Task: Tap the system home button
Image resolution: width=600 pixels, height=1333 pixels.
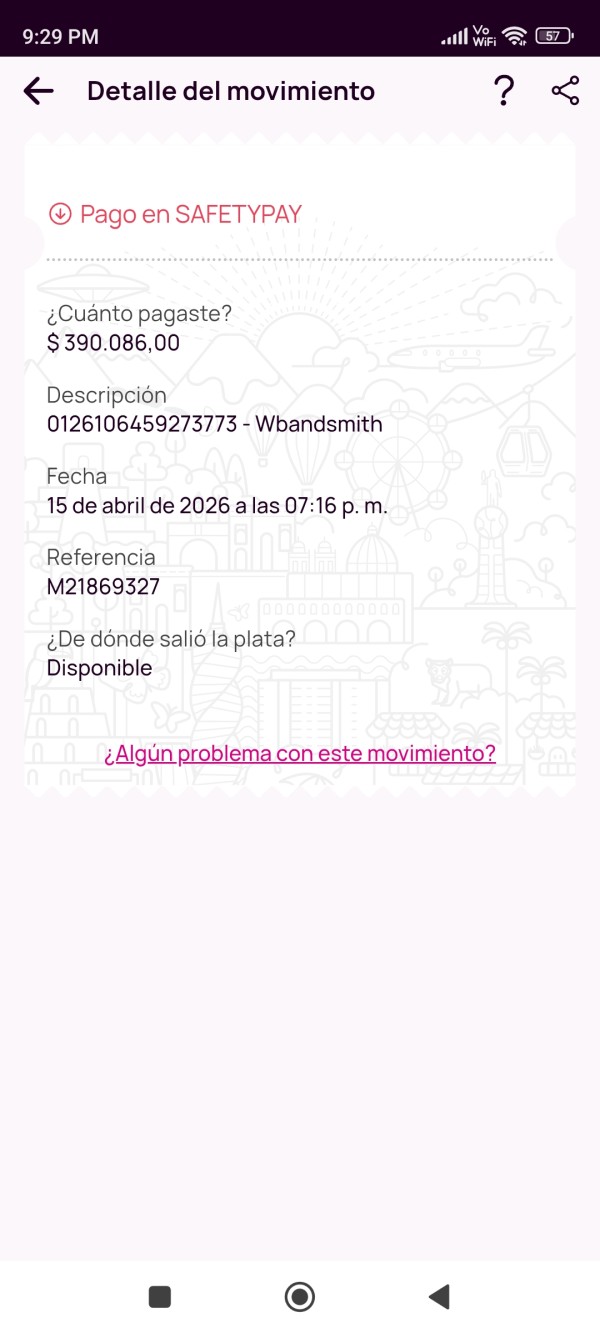Action: pyautogui.click(x=299, y=1297)
